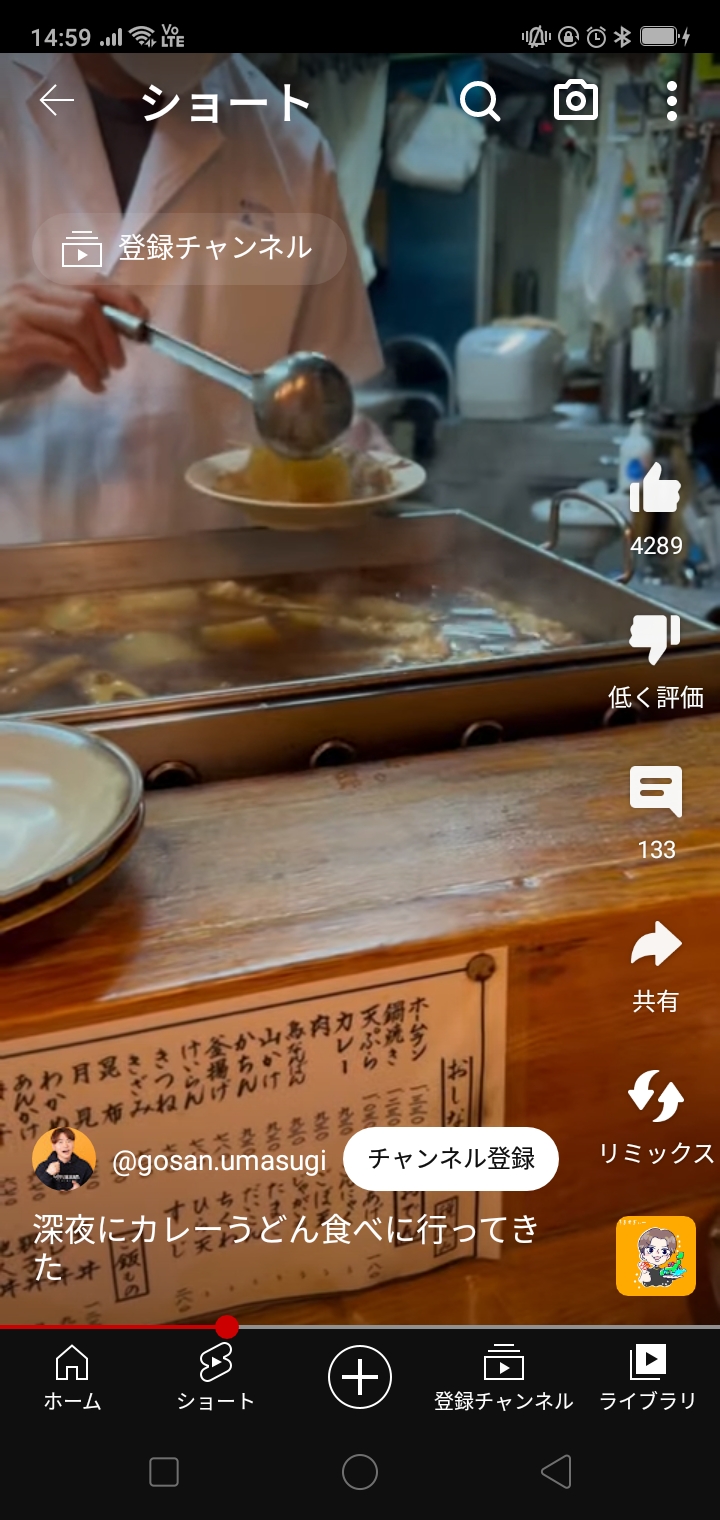Switch to the ホーム tab

pos(72,1377)
